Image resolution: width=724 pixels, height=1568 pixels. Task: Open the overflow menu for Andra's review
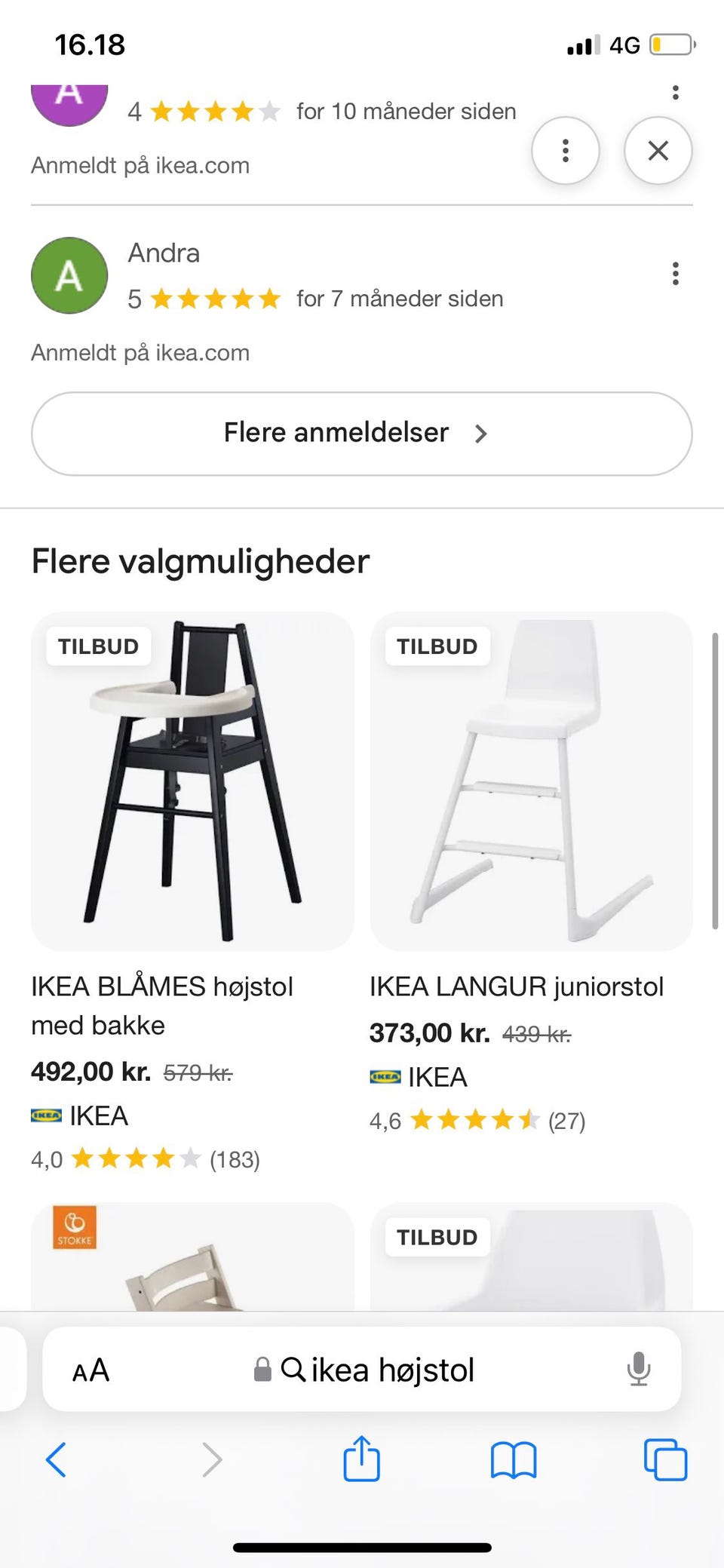(675, 274)
